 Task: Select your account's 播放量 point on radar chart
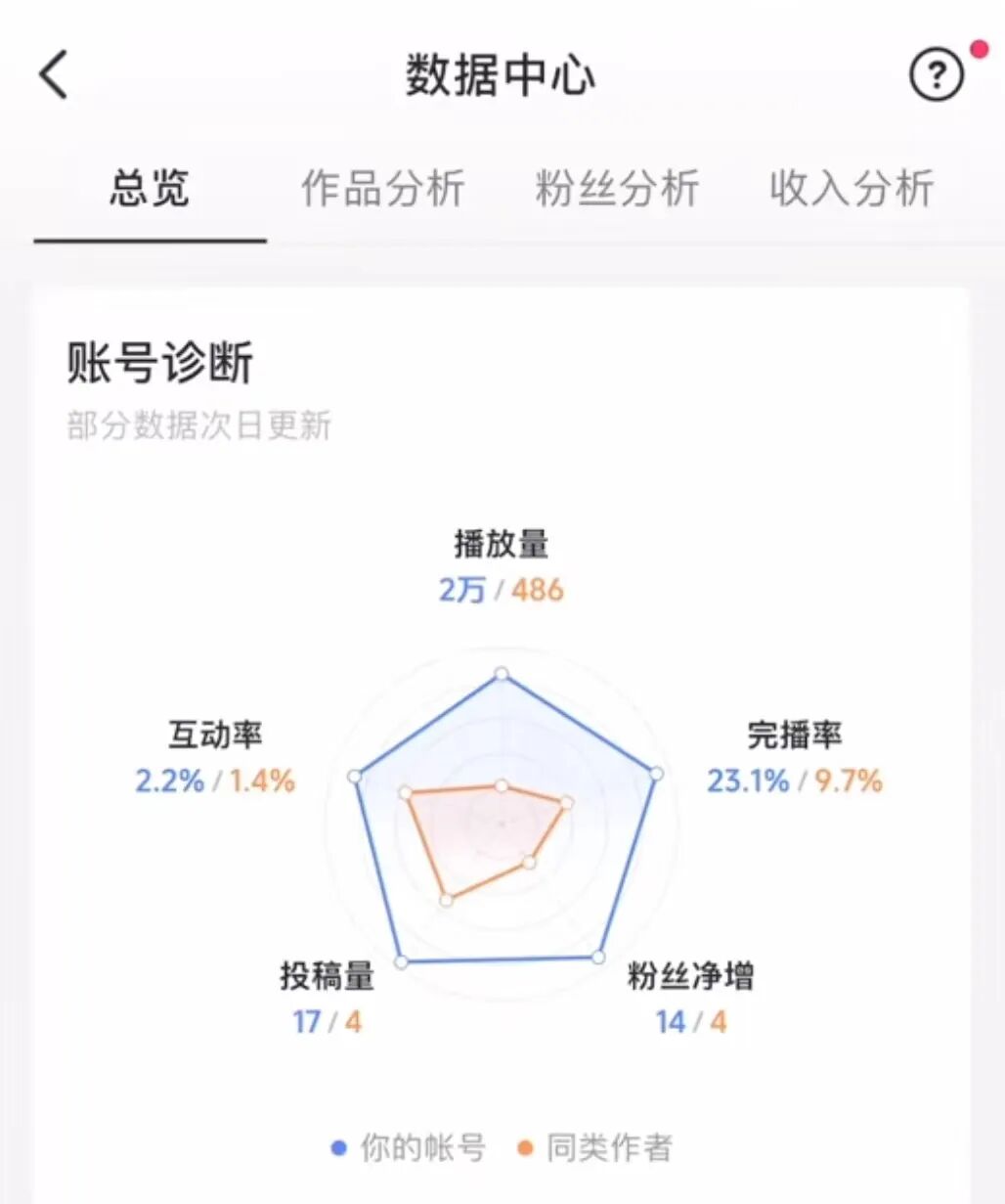502,672
